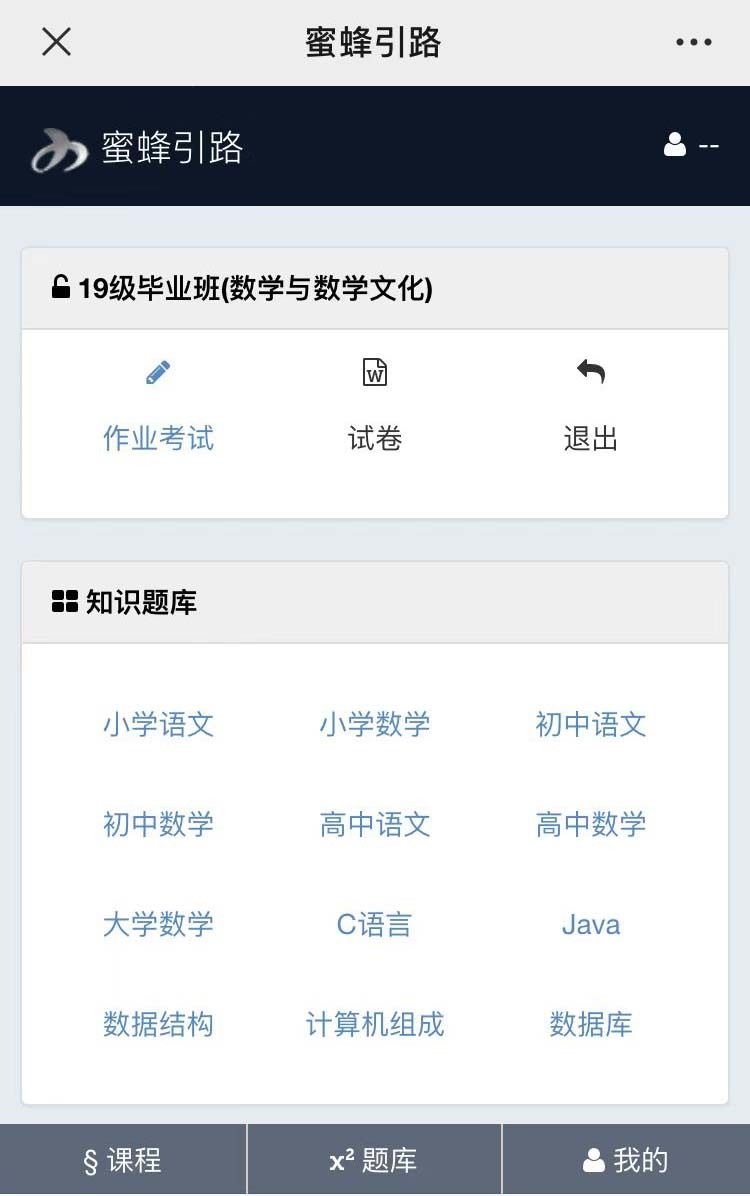
Task: Open C语言 question bank
Action: coord(374,924)
